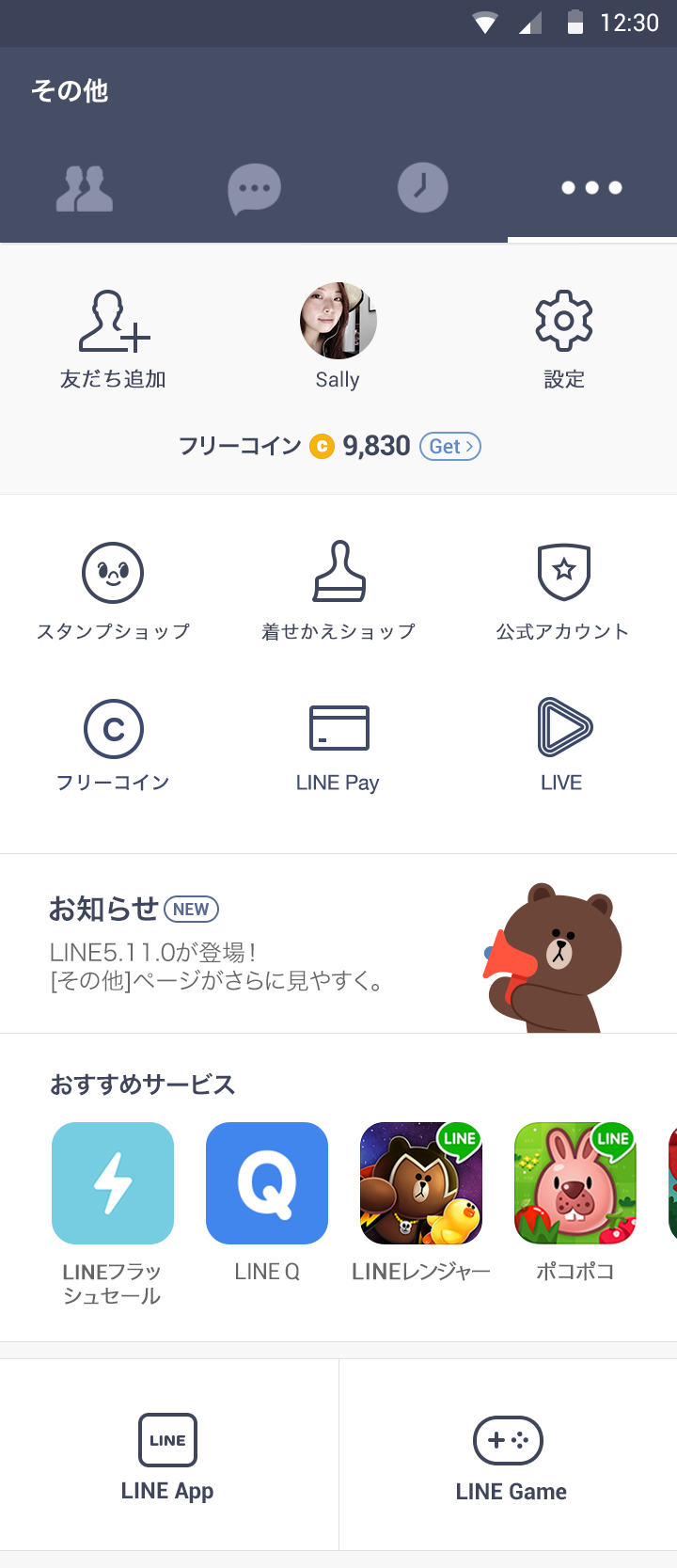Open the LINEフラッシュセール service thumbnail
This screenshot has height=1568, width=677.
tap(113, 1183)
